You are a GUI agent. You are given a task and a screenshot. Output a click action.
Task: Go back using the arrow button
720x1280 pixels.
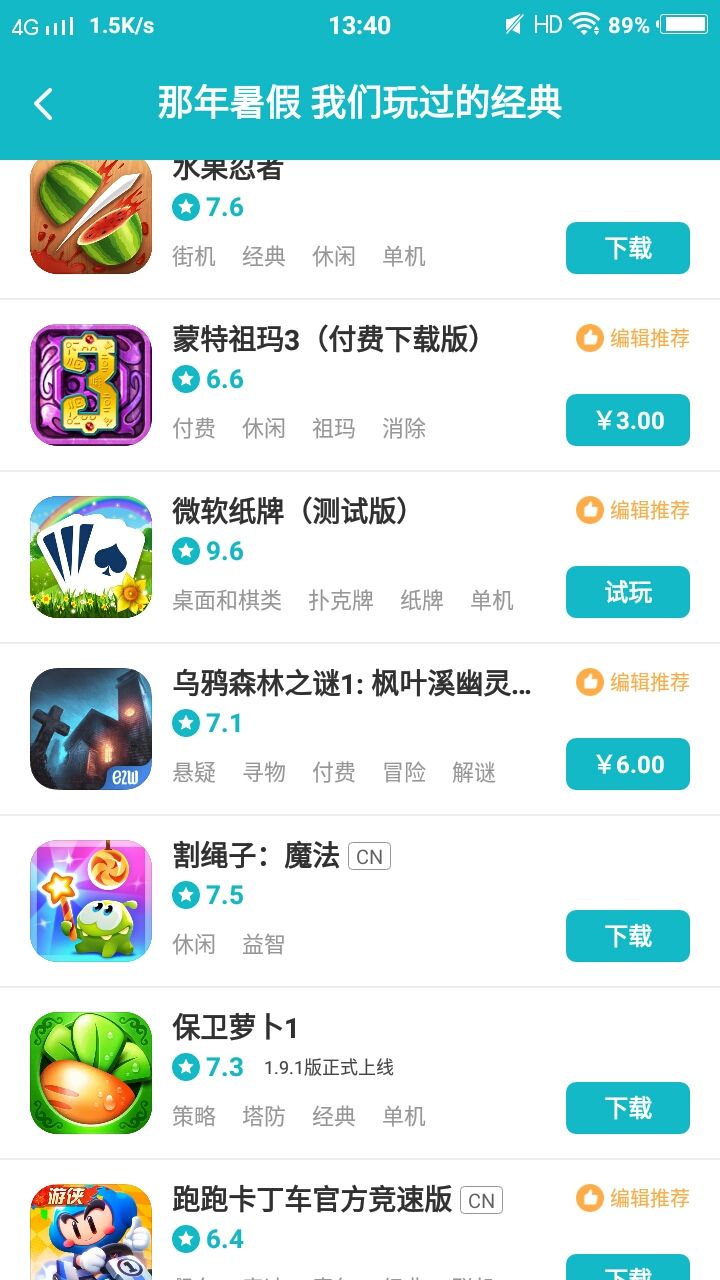pos(42,101)
